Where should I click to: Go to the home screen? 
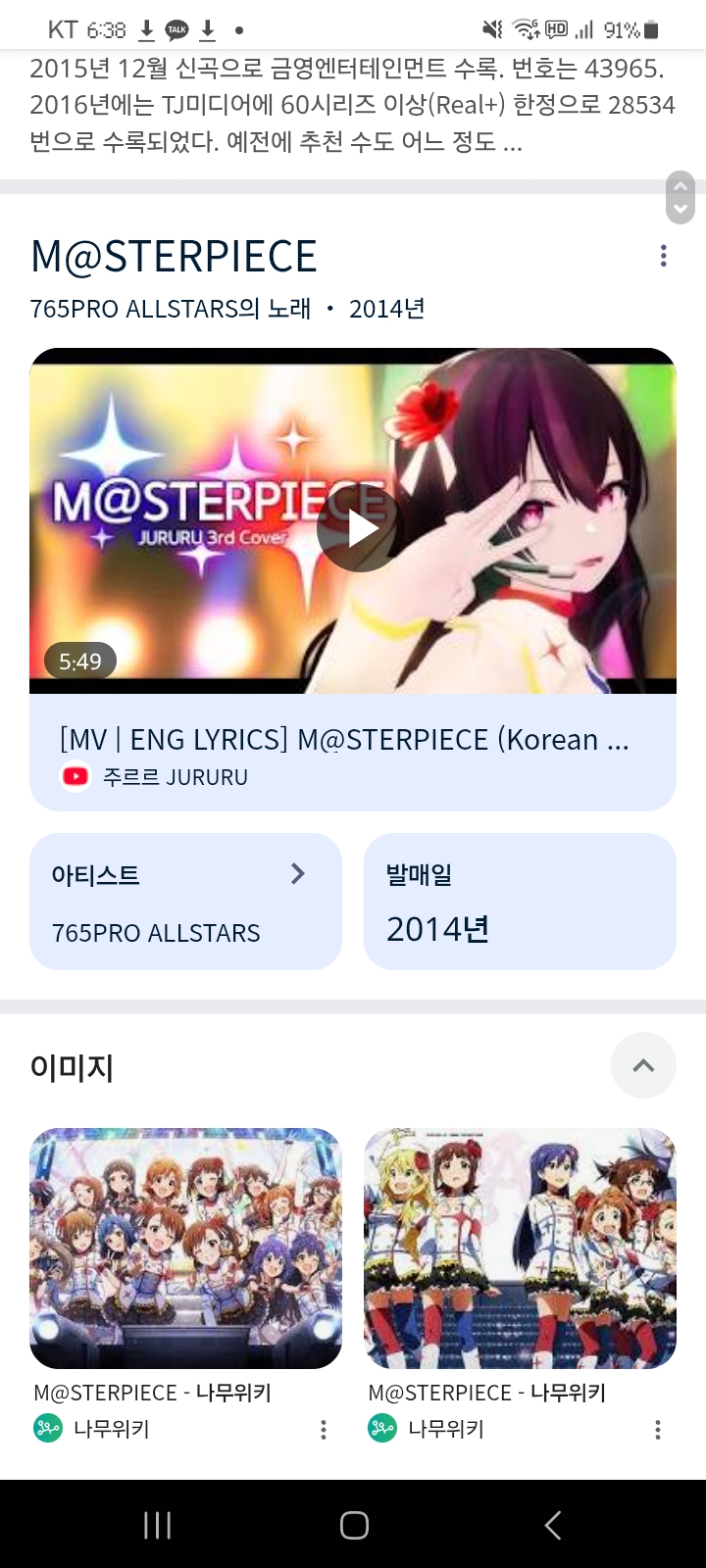[354, 1525]
